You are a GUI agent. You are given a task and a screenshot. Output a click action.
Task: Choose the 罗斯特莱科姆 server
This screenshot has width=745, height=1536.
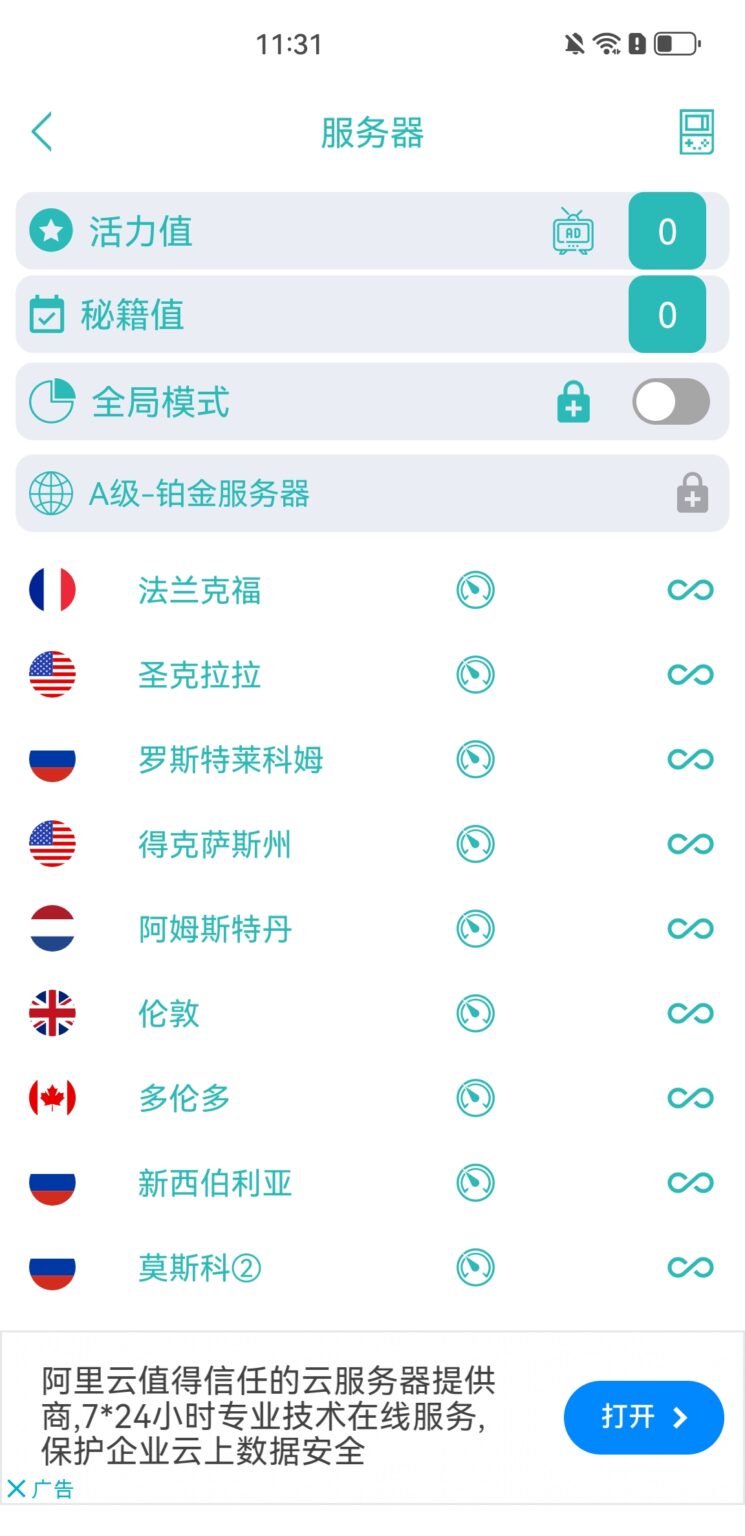coord(372,760)
